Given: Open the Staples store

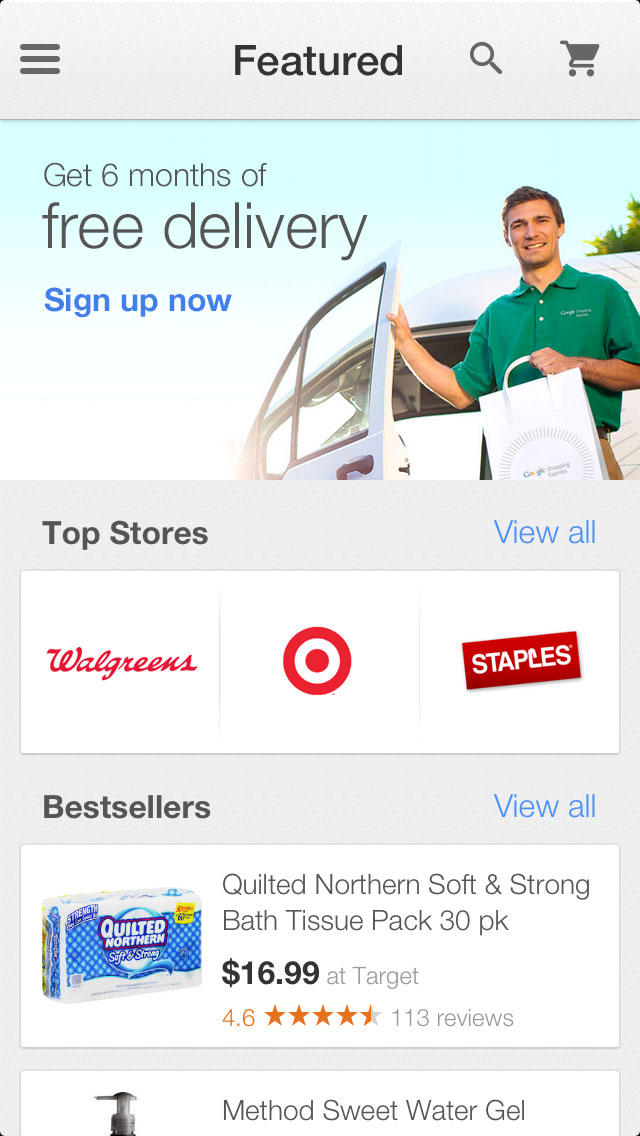Looking at the screenshot, I should pyautogui.click(x=520, y=660).
